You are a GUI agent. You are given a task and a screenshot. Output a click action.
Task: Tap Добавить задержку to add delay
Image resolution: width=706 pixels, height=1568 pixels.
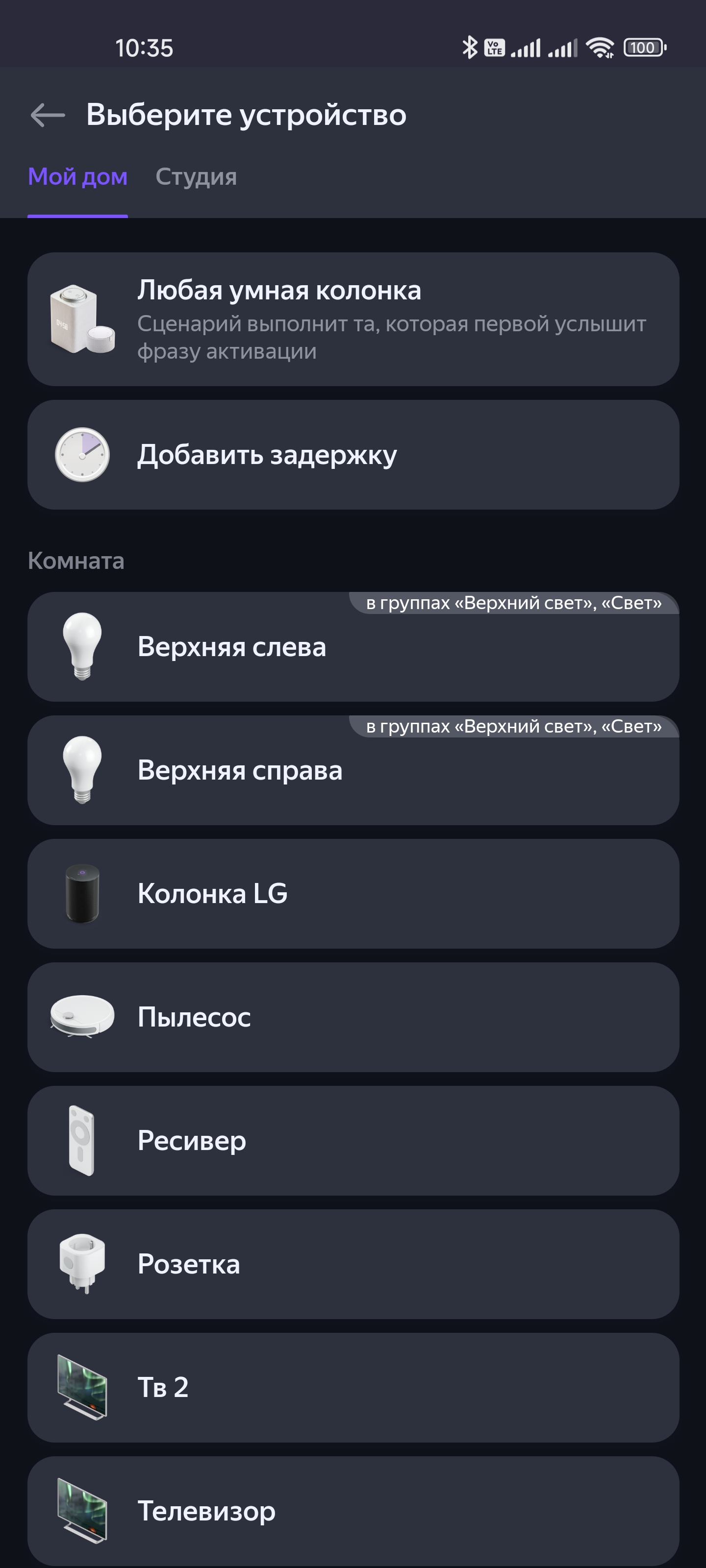(x=353, y=455)
